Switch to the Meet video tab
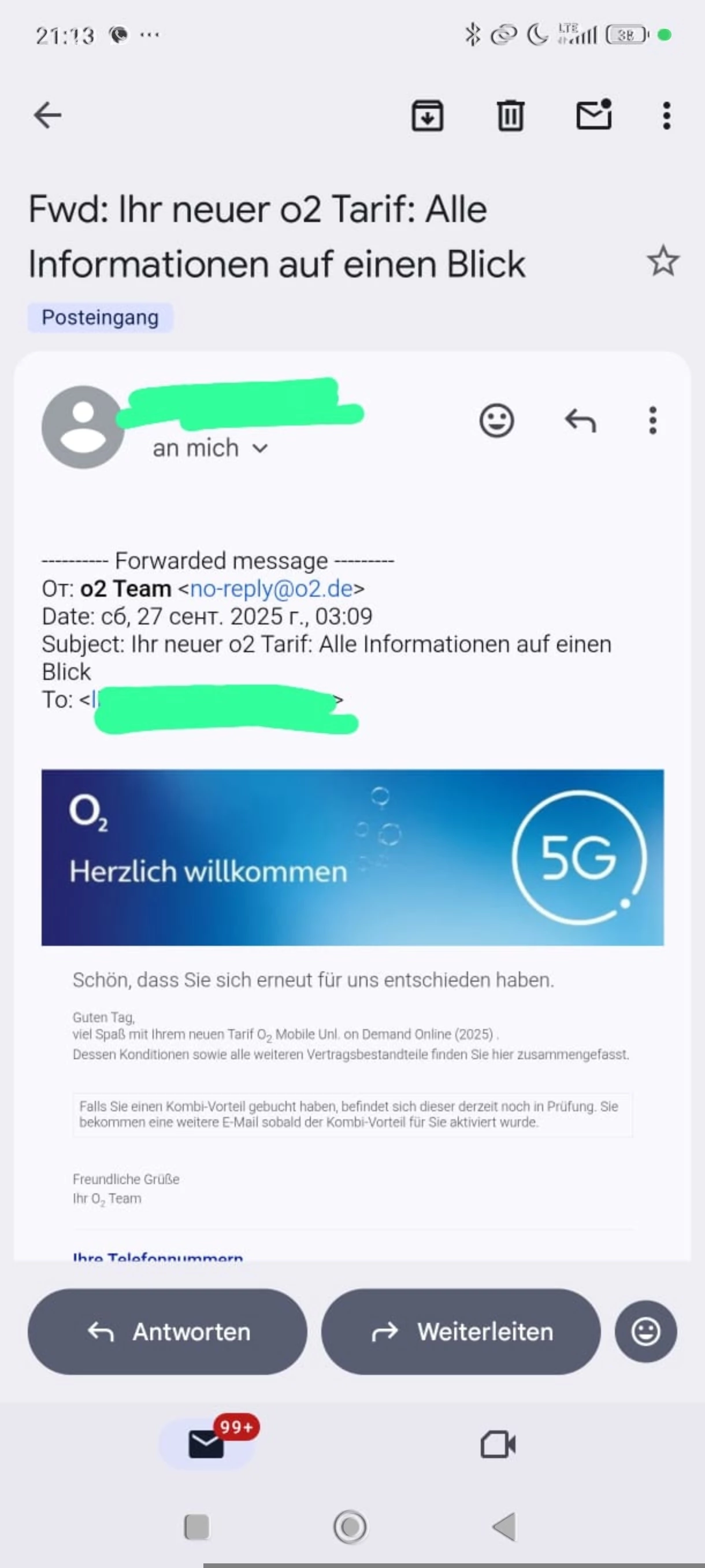This screenshot has width=705, height=1568. tap(498, 1444)
